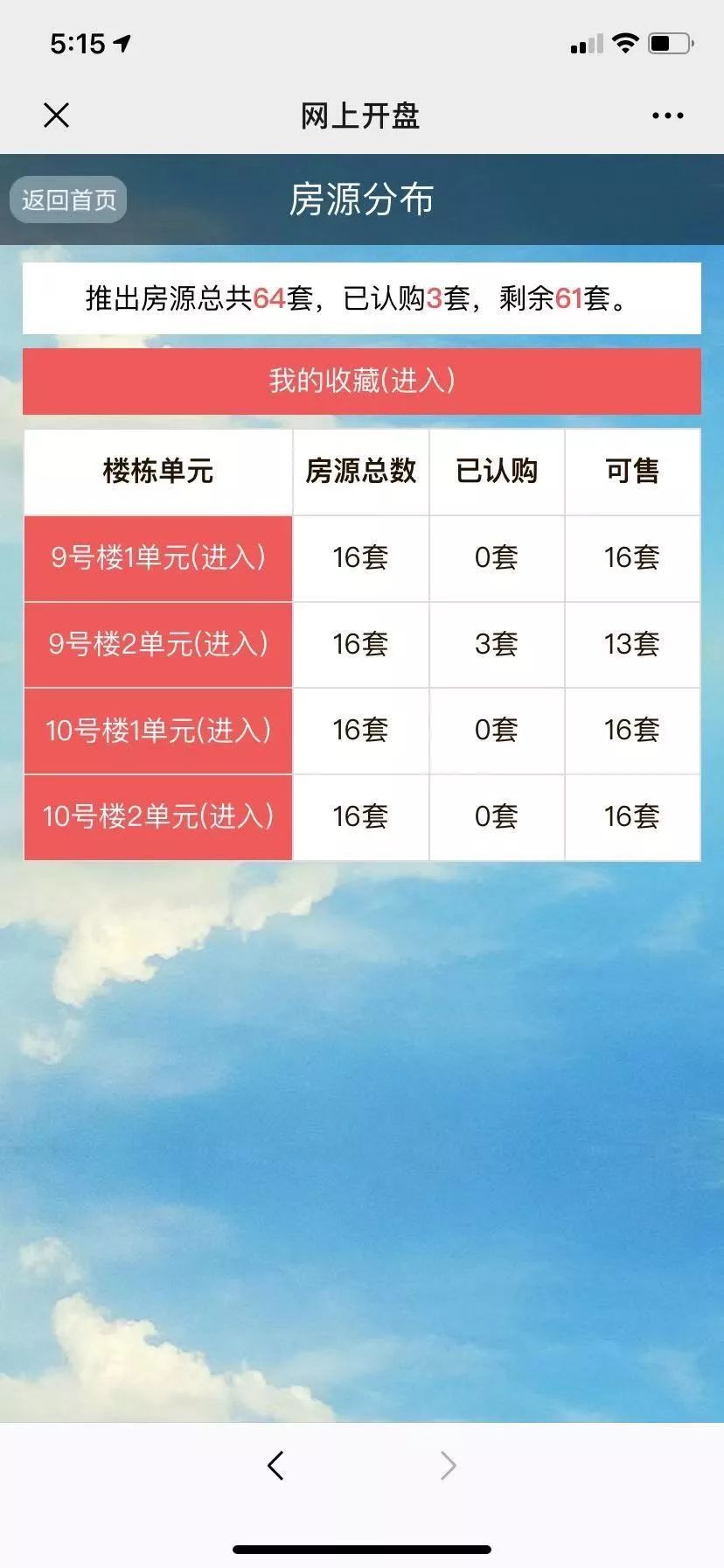Screen dimensions: 724x1568
Task: Open the three-dot more options menu
Action: tap(667, 115)
